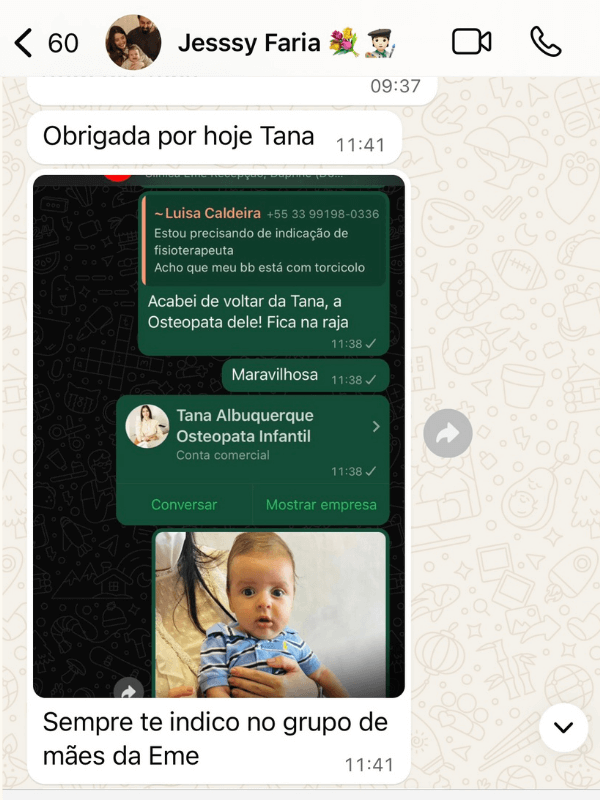Forward the shared image message
The width and height of the screenshot is (600, 800).
point(447,433)
